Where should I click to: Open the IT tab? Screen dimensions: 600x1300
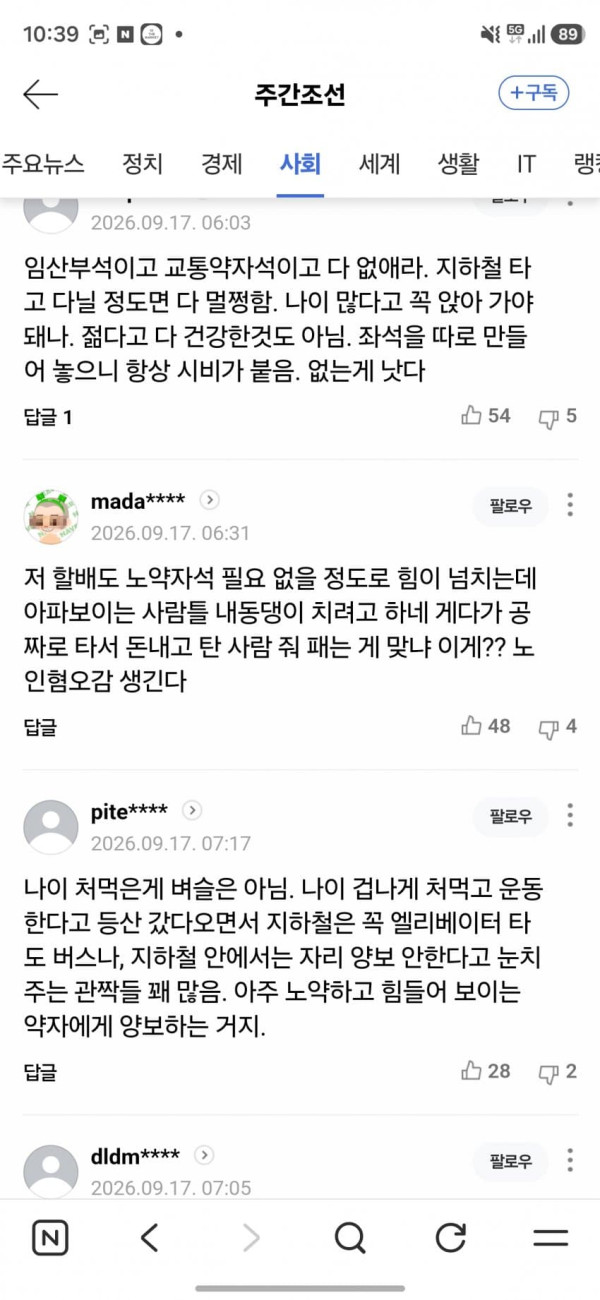(x=526, y=163)
